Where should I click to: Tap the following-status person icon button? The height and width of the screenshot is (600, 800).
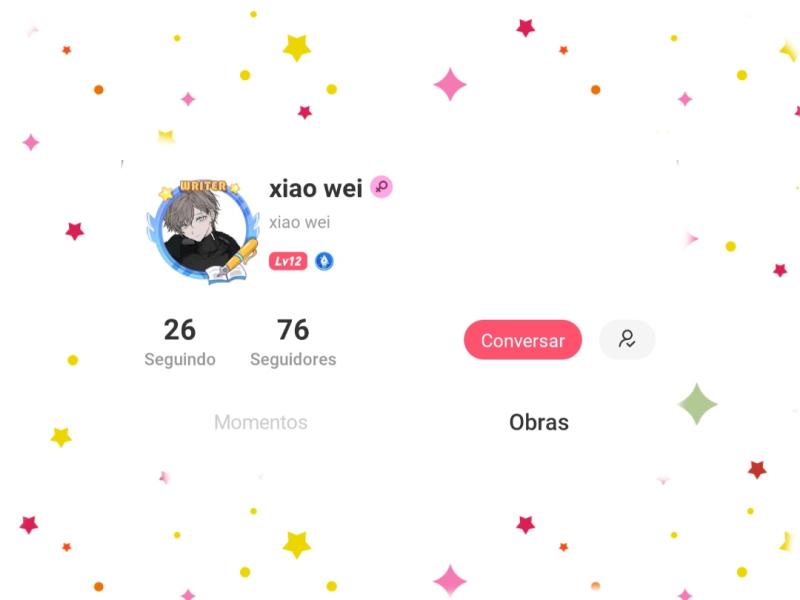pos(627,340)
